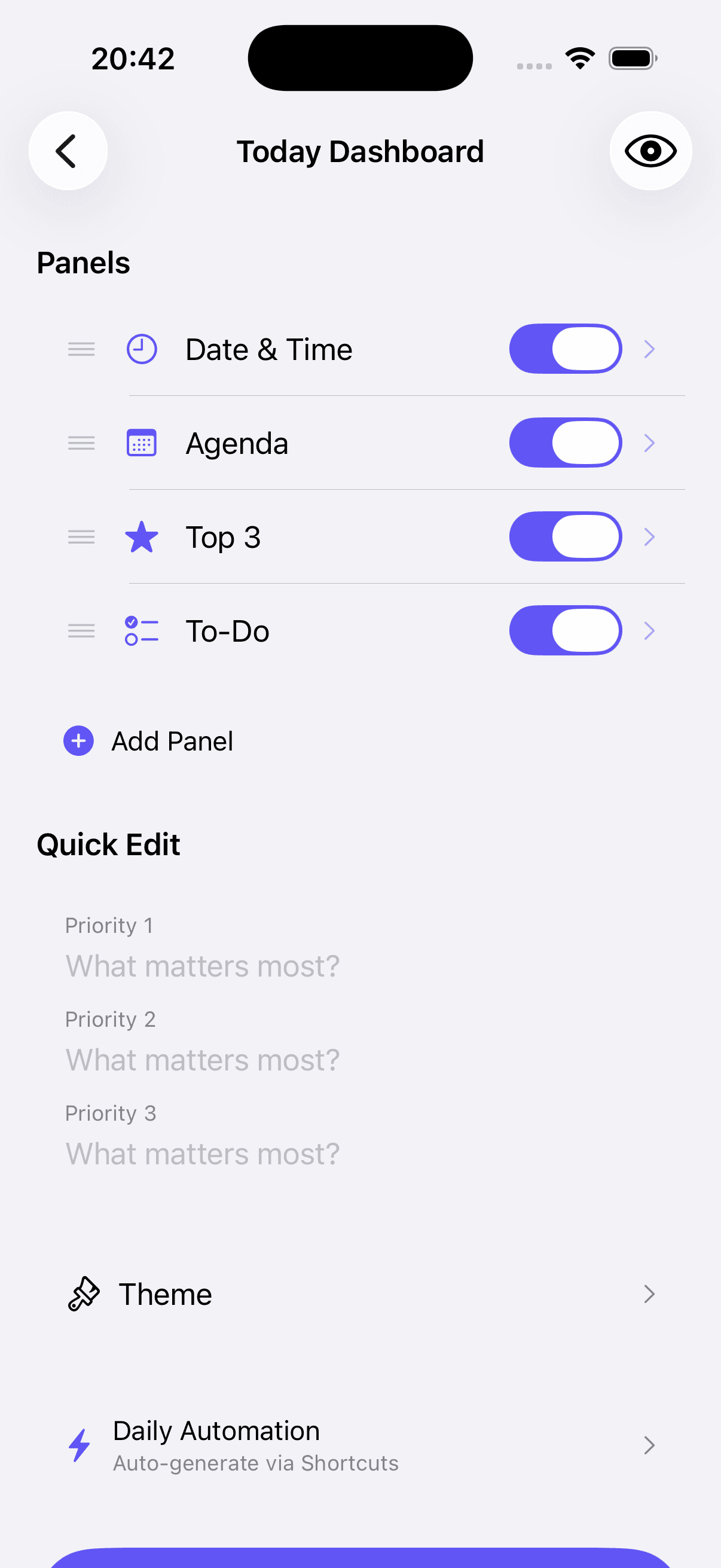
Task: Click the plus icon beside Add Panel
Action: coord(78,741)
